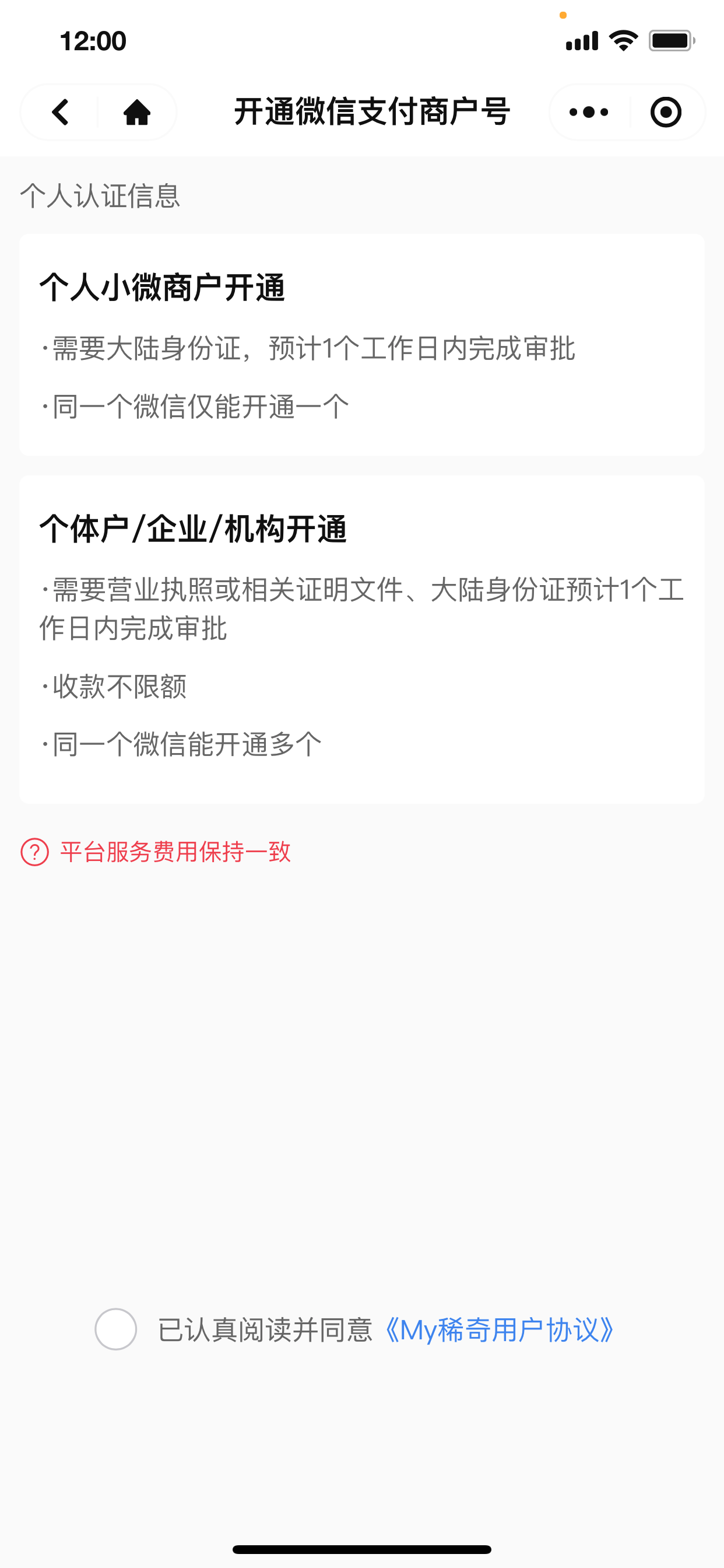Open《My稀奇用户协议》link
Screen dimensions: 724x1568
point(499,1330)
